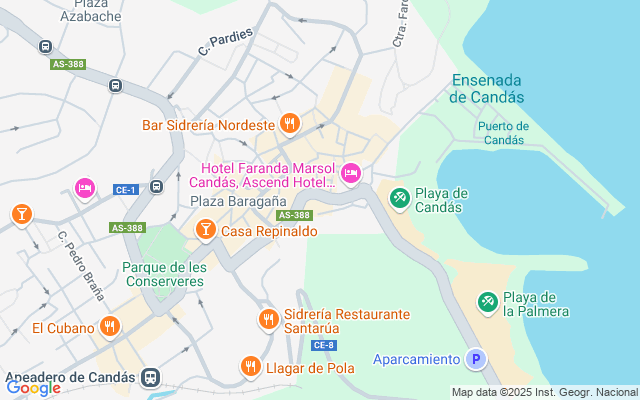The width and height of the screenshot is (640, 400).
Task: Open Apeadero de Candás train station marker
Action: click(151, 378)
